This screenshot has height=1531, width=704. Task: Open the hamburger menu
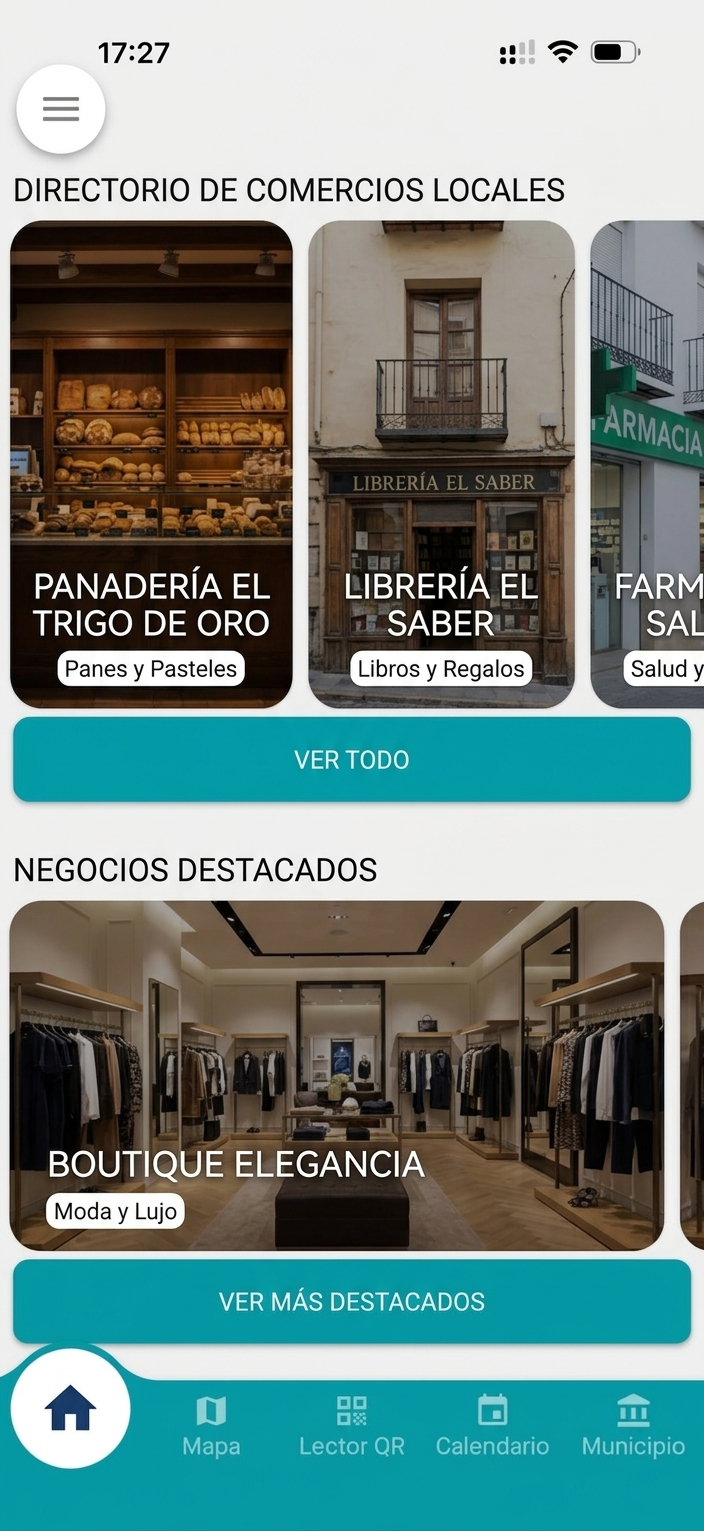61,109
